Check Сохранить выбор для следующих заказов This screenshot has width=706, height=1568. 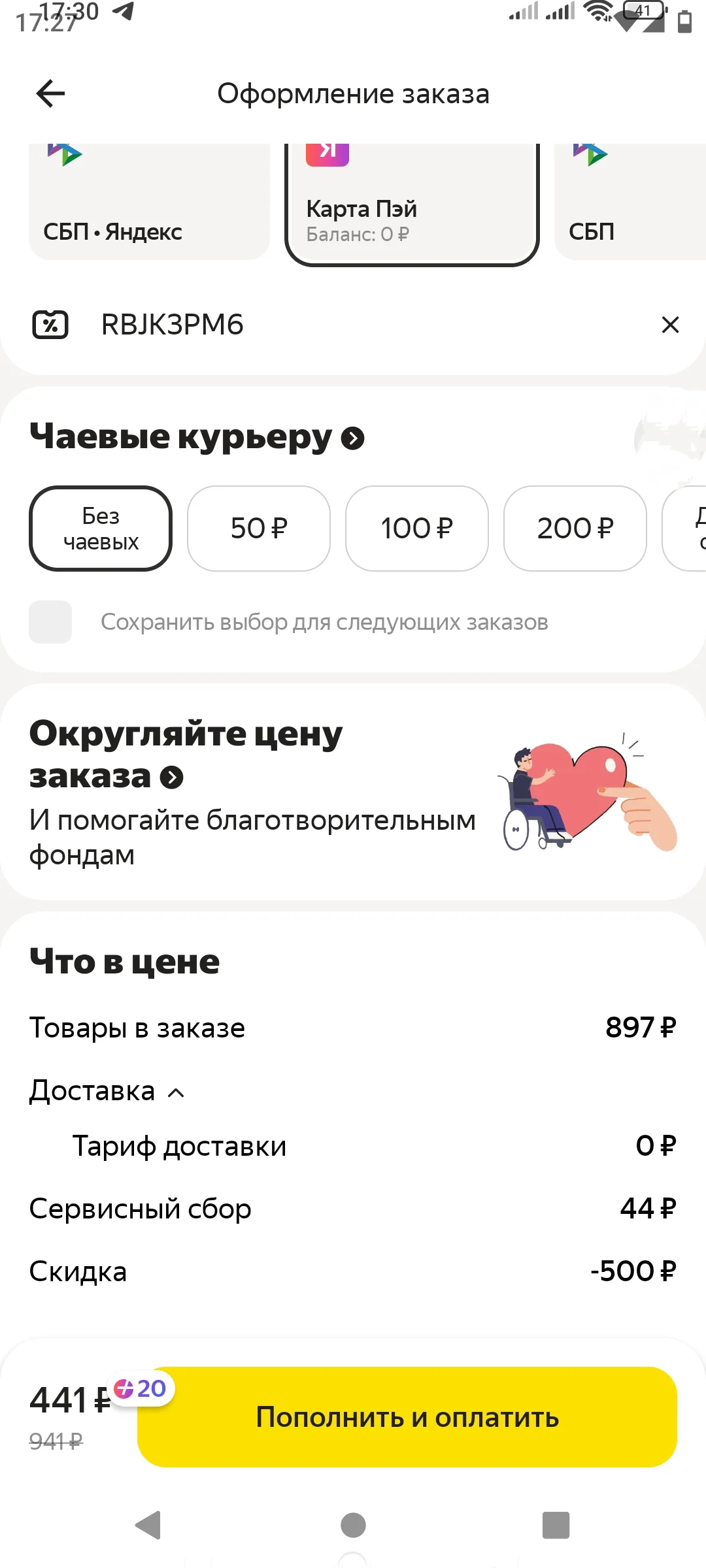pyautogui.click(x=50, y=622)
